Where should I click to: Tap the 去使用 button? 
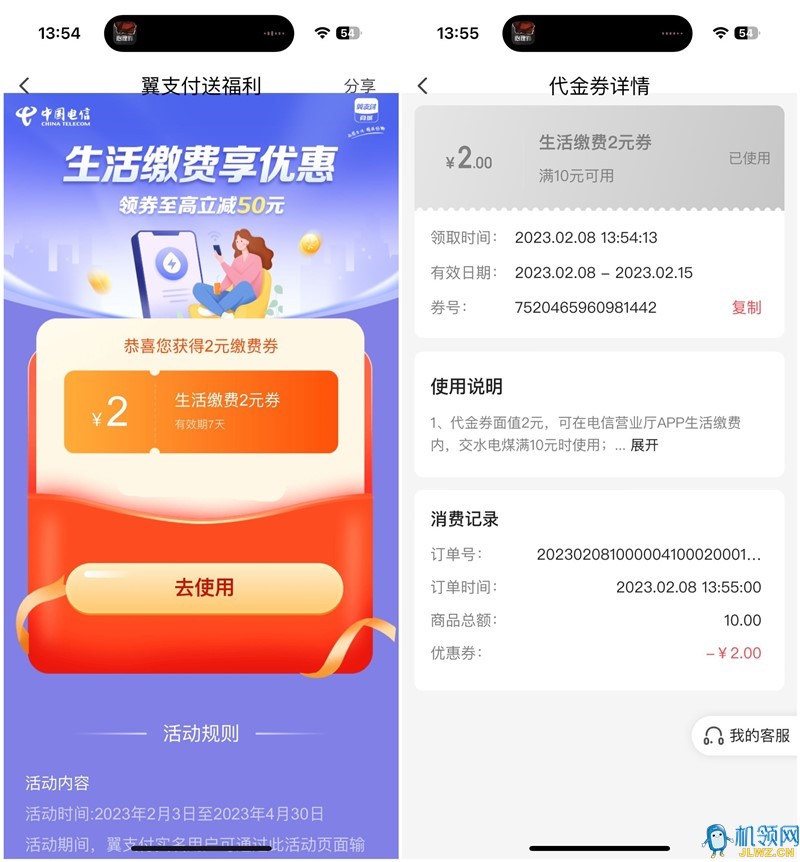coord(204,588)
